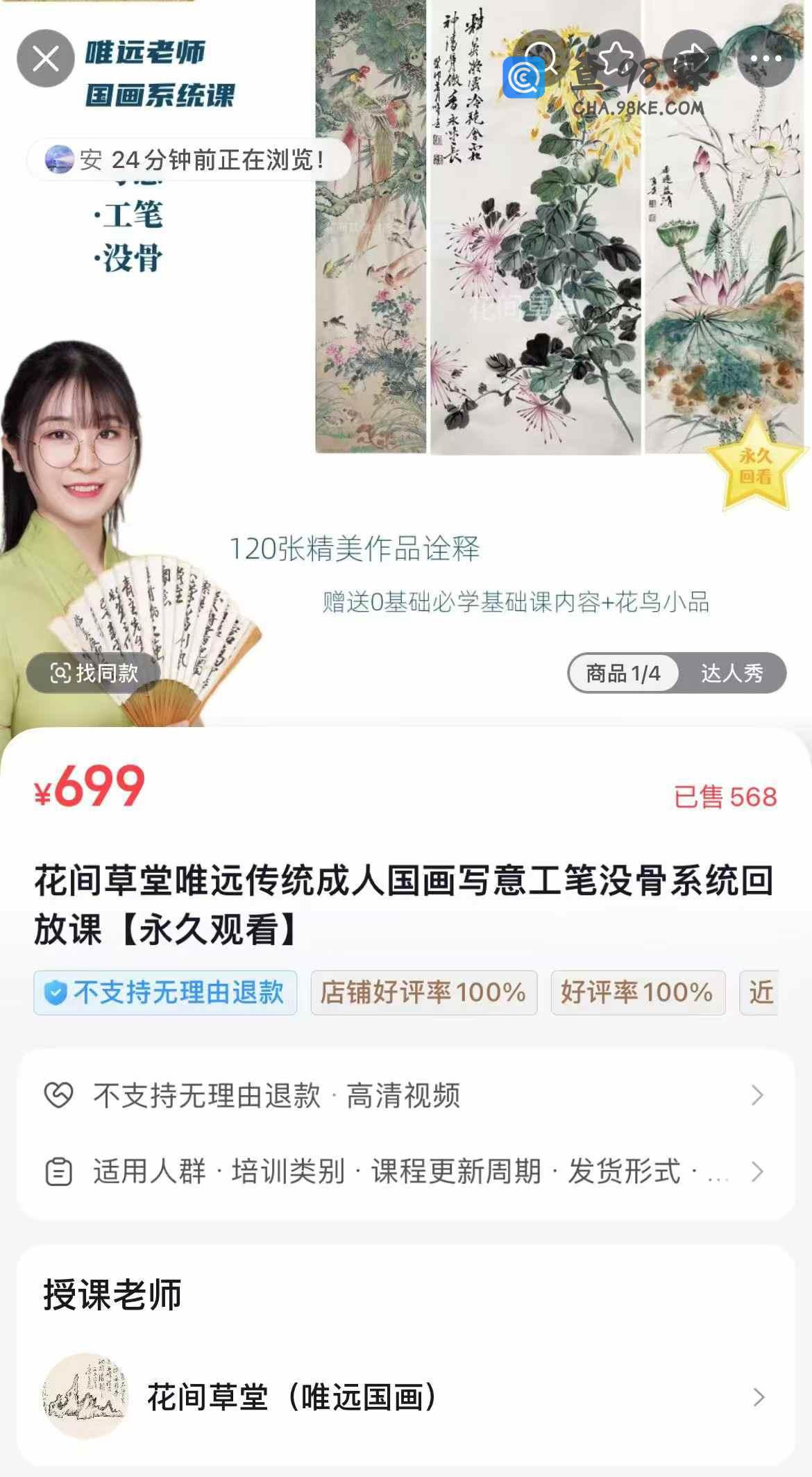Switch to the 达人秀 tab
Screen dimensions: 812x1477
click(731, 673)
